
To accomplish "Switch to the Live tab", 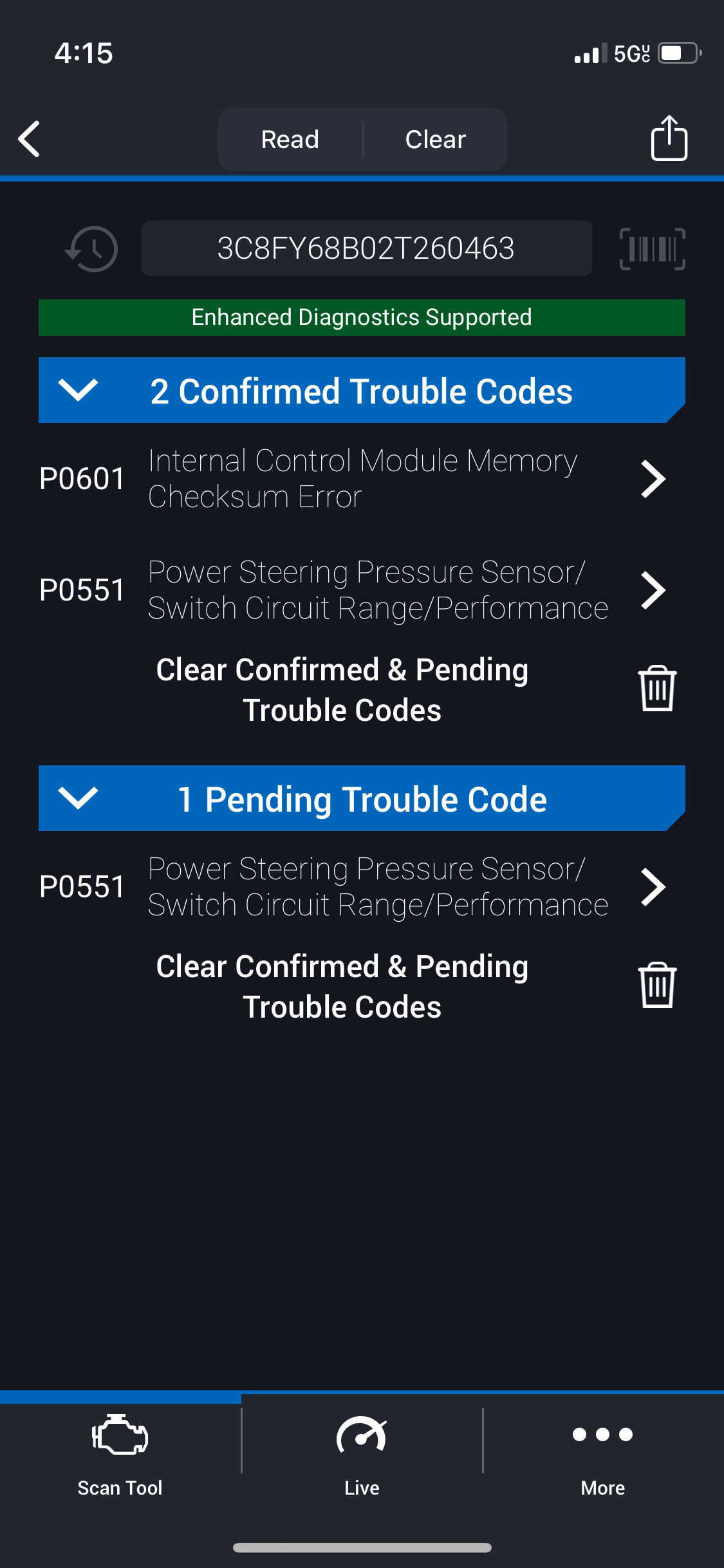I will point(362,1456).
